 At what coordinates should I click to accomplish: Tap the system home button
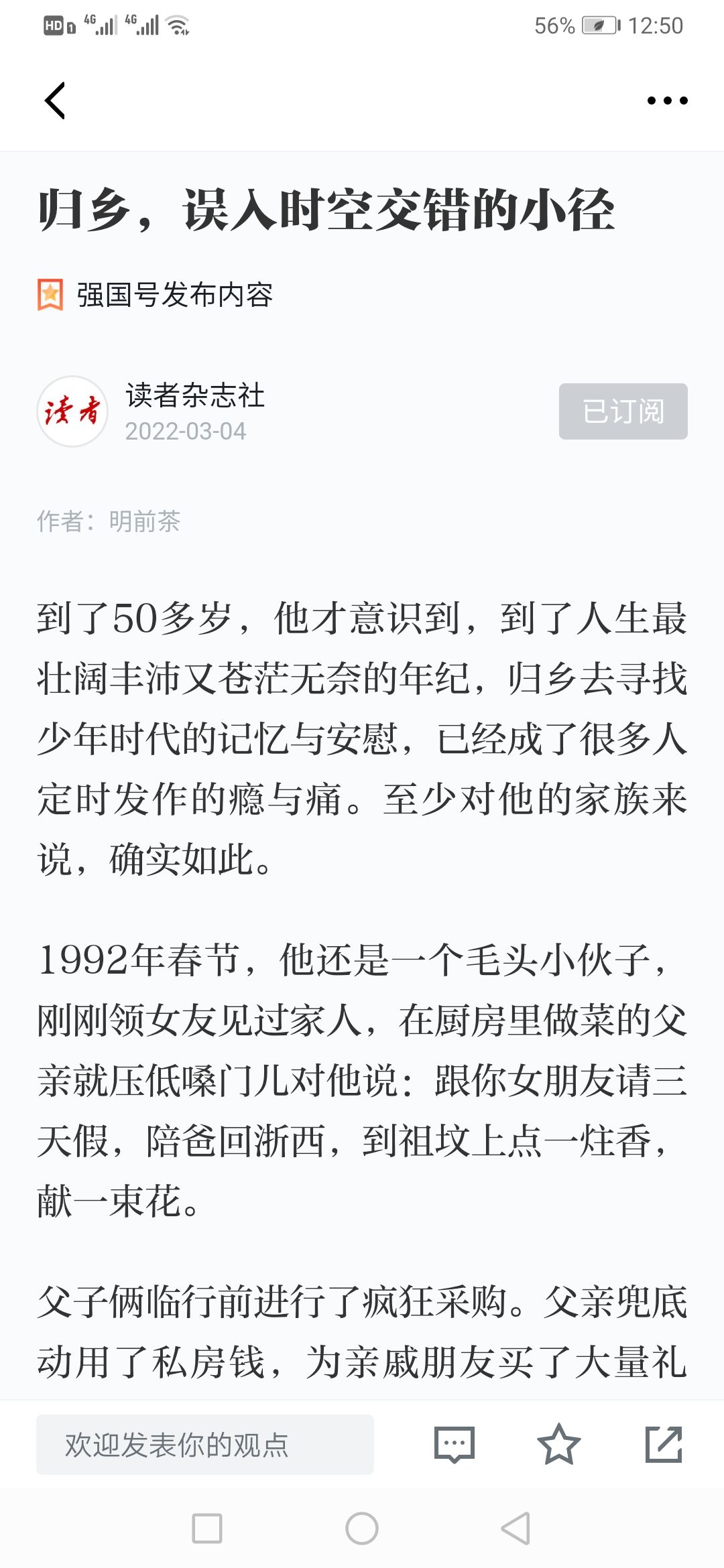coord(362,1528)
